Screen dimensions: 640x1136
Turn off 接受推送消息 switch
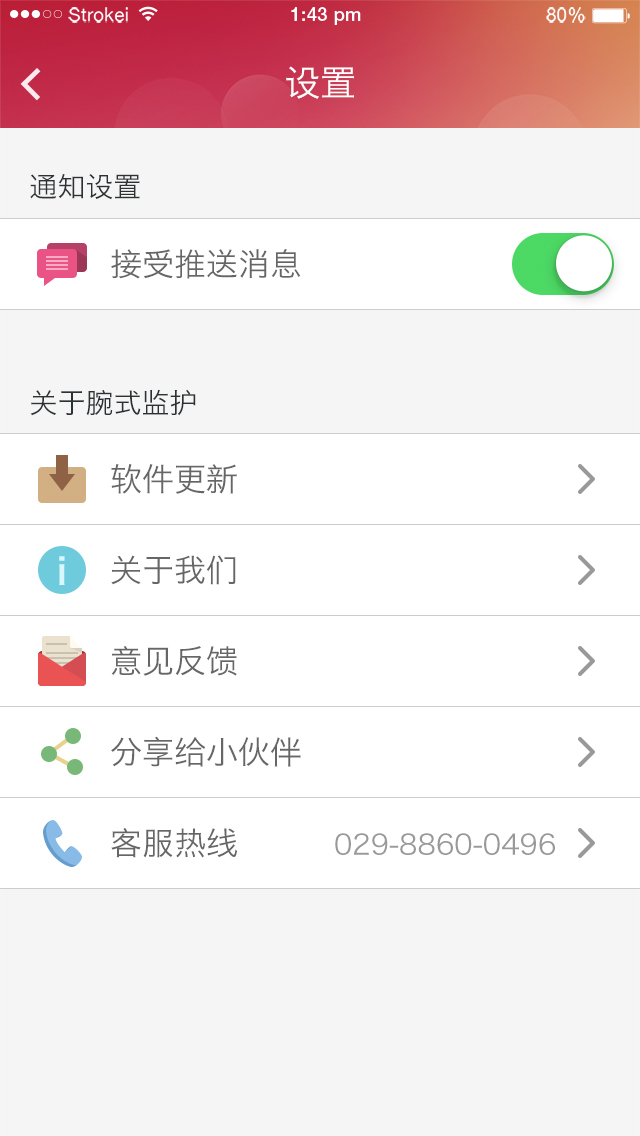(x=562, y=264)
